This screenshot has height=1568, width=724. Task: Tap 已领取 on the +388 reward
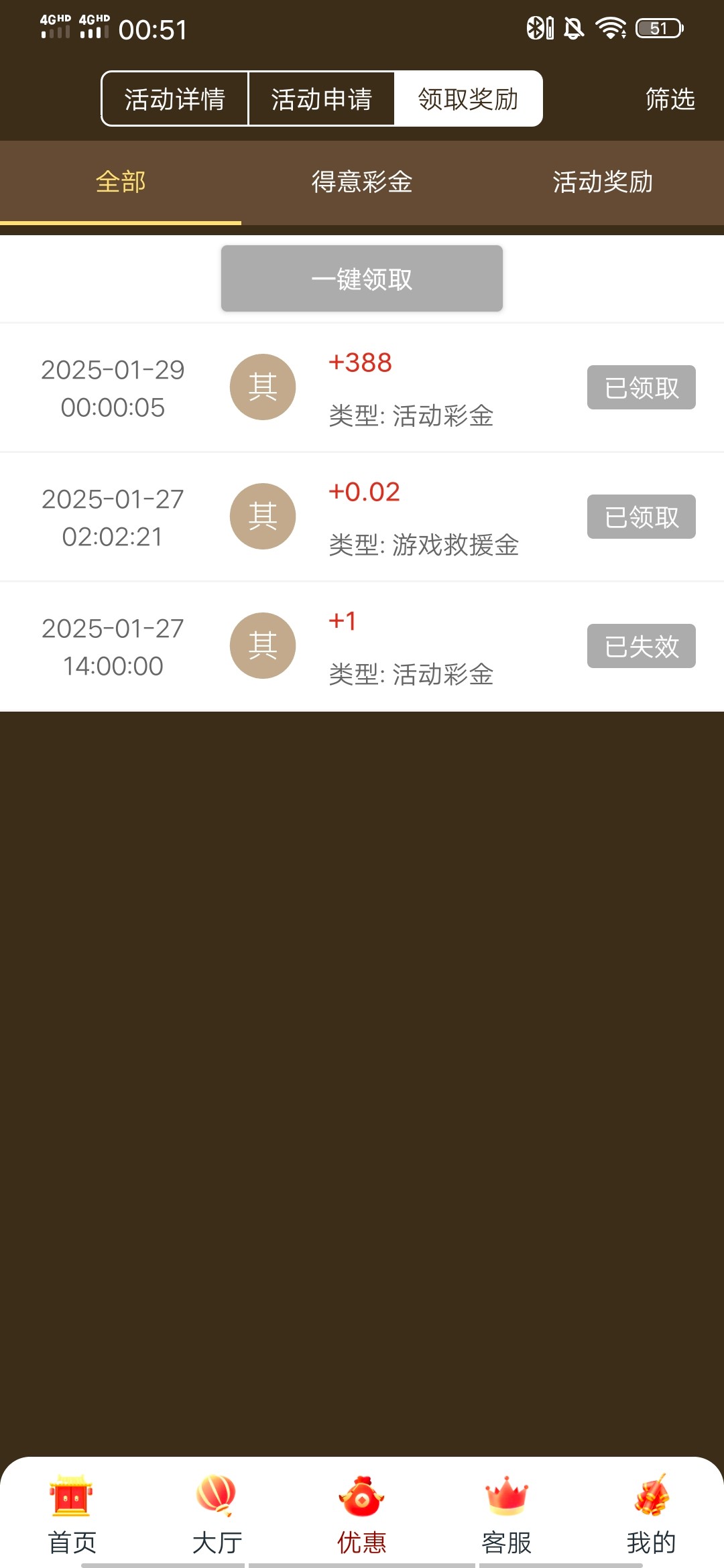(x=642, y=387)
